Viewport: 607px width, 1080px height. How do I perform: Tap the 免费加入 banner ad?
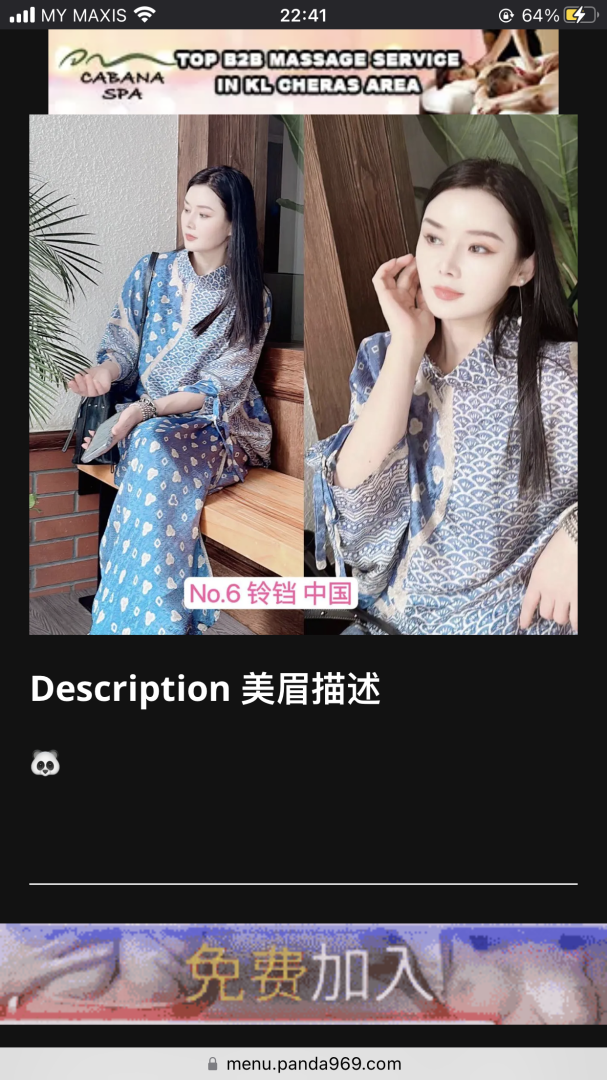(303, 973)
